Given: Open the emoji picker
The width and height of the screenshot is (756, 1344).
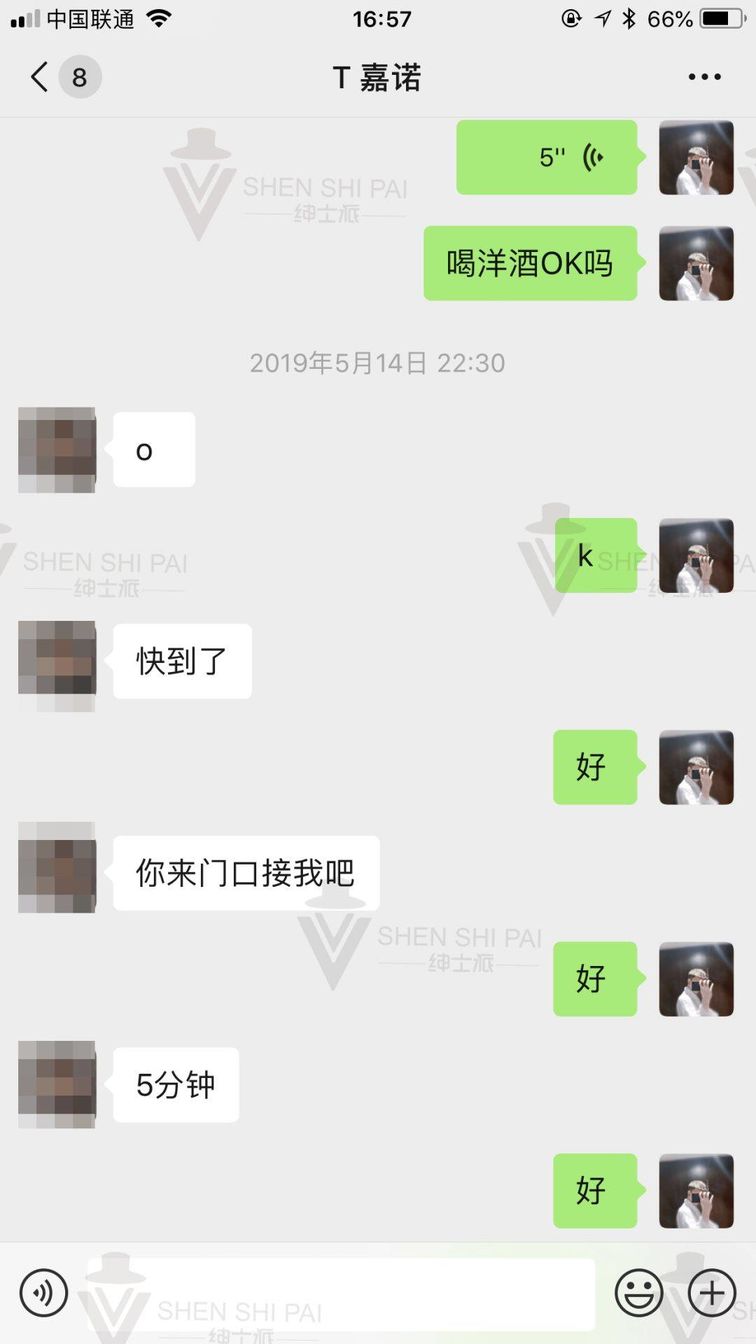Looking at the screenshot, I should coord(640,1292).
